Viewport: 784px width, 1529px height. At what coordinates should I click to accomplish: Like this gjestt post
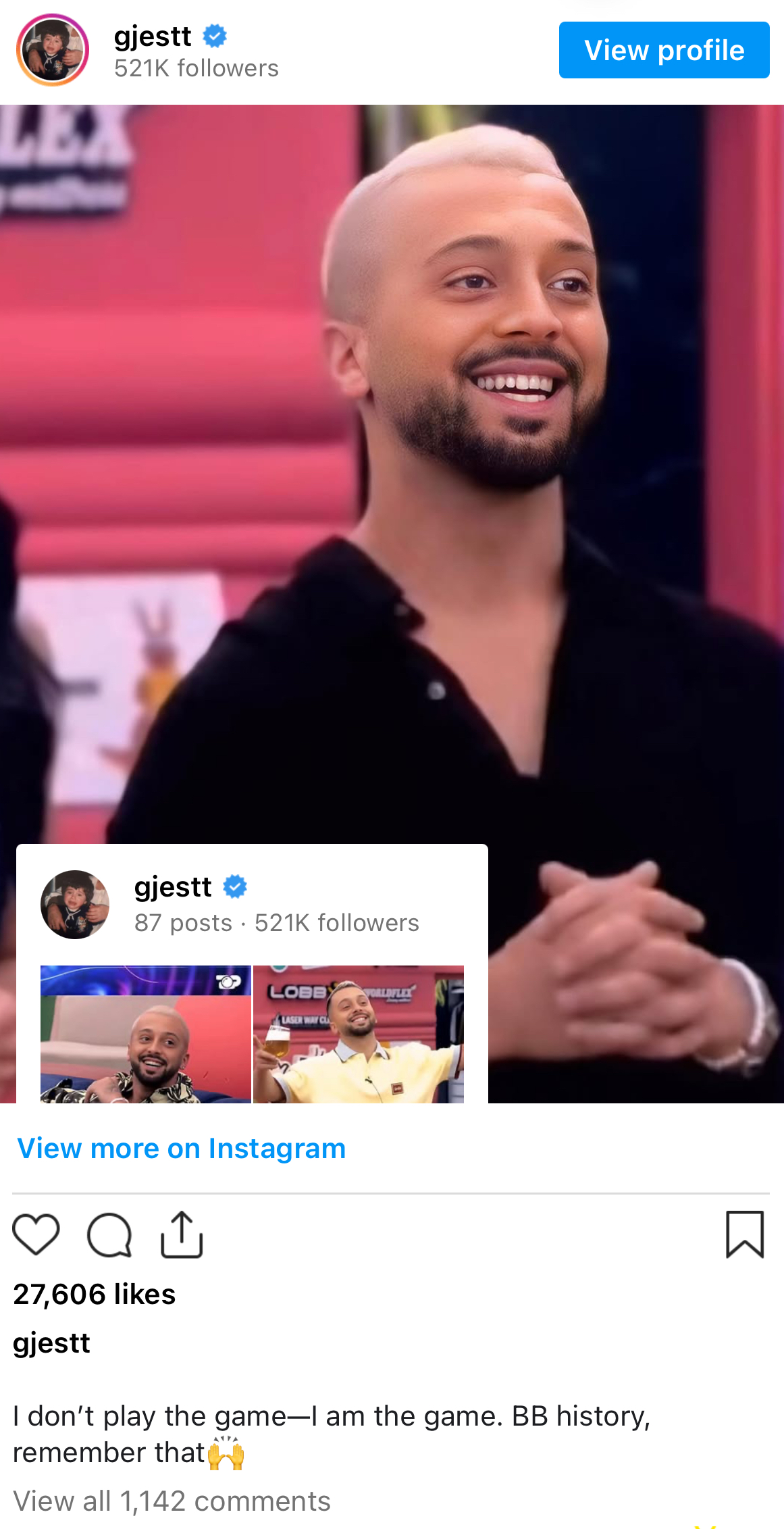pos(36,1234)
